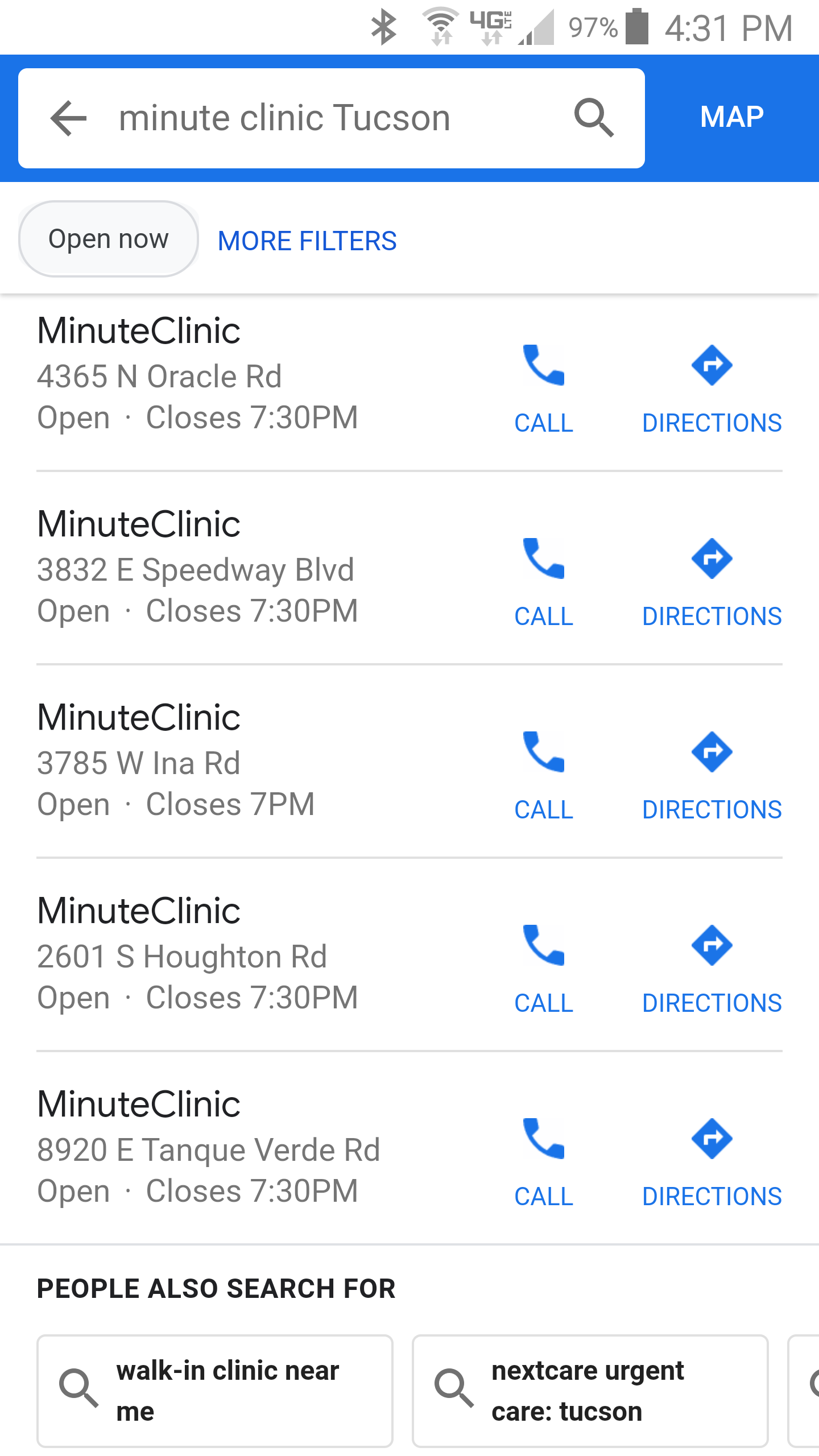Open MORE FILTERS
The height and width of the screenshot is (1456, 819).
[307, 241]
